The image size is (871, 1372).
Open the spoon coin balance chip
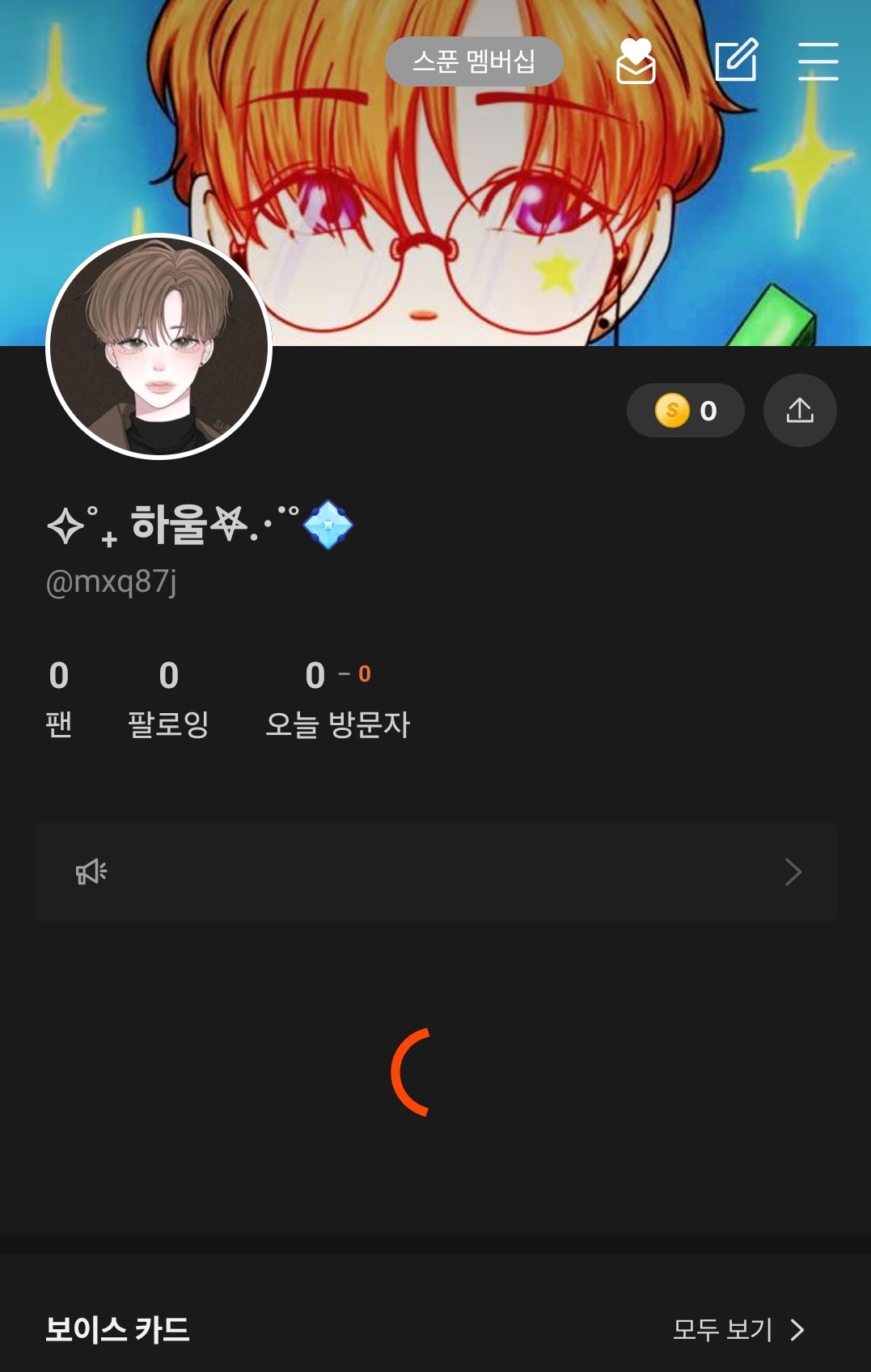[685, 411]
